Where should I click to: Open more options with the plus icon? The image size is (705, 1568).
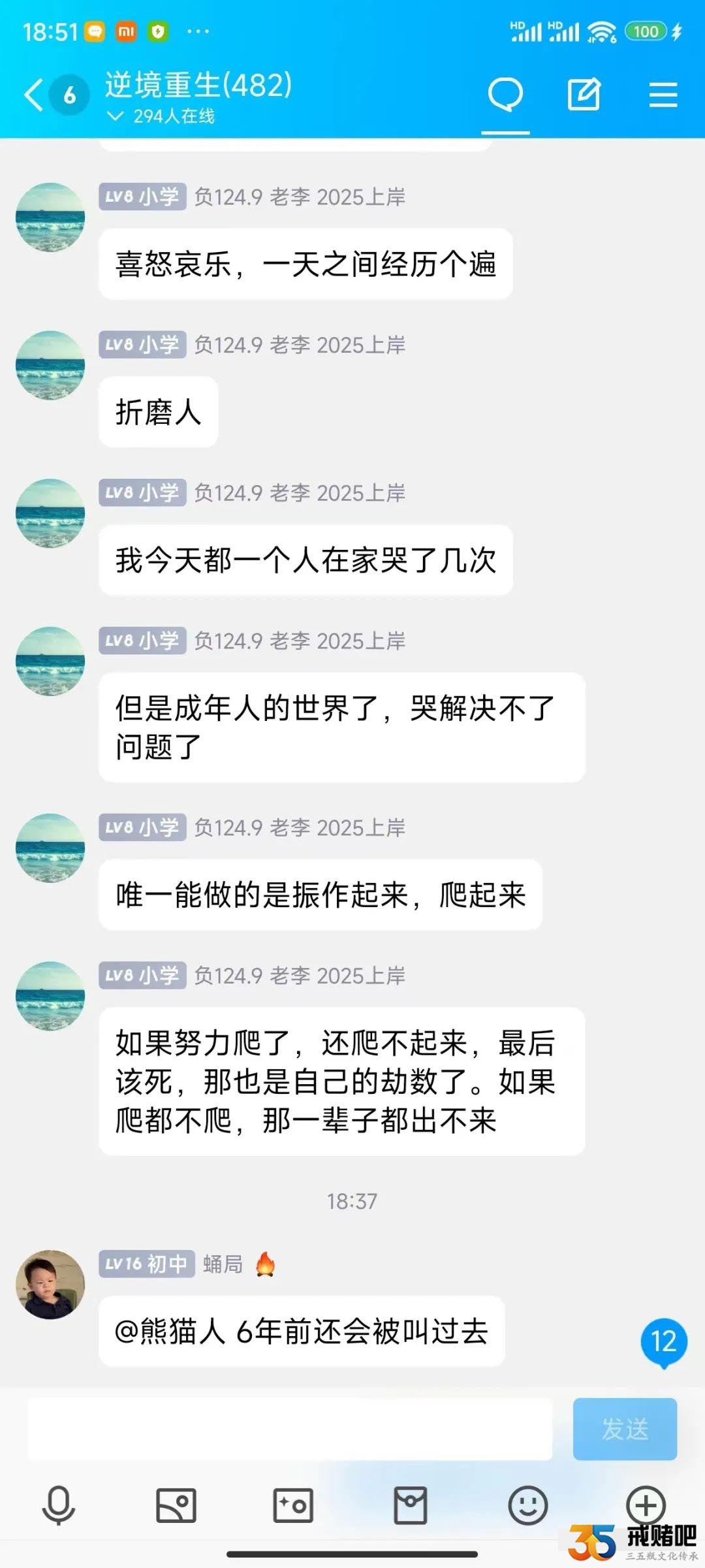645,1505
